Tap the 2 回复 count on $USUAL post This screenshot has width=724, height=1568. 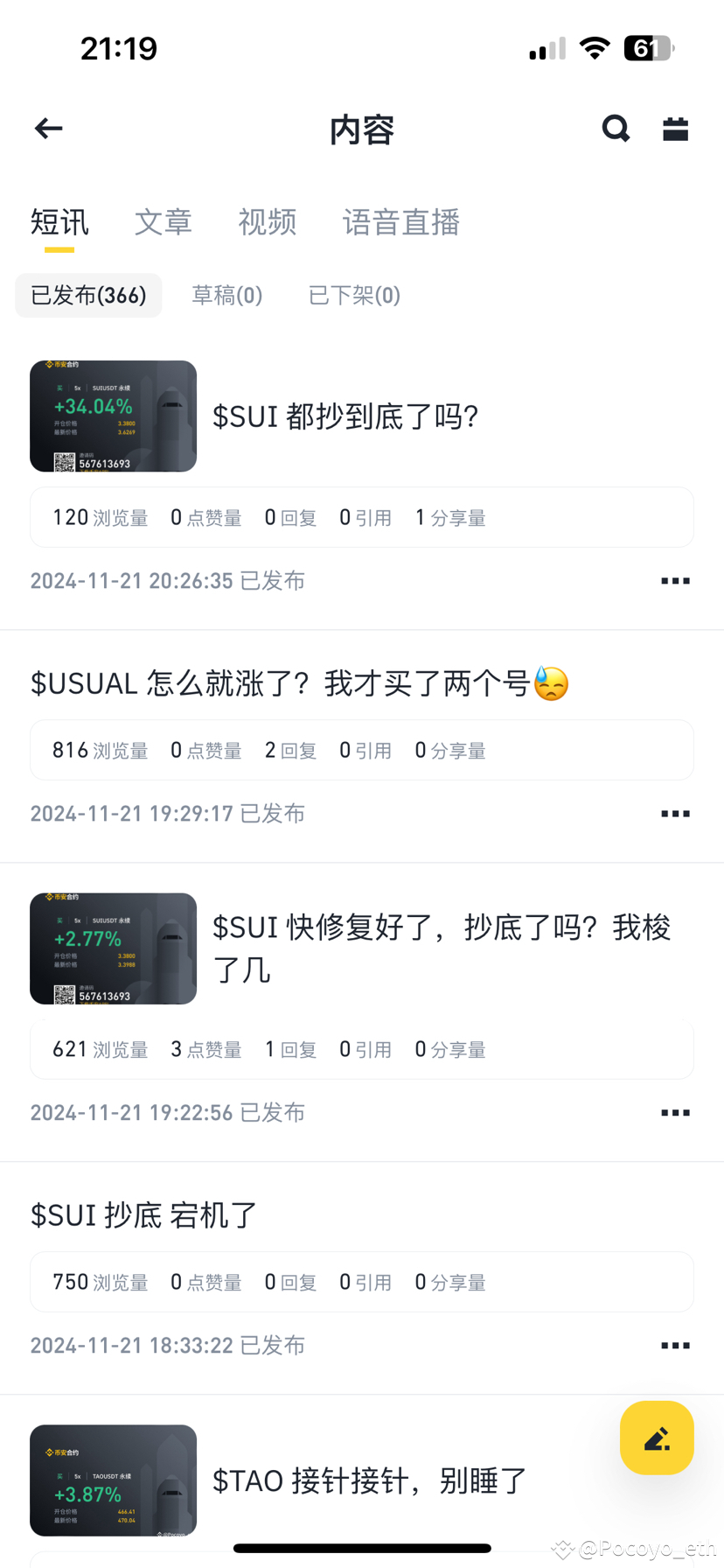(x=290, y=750)
